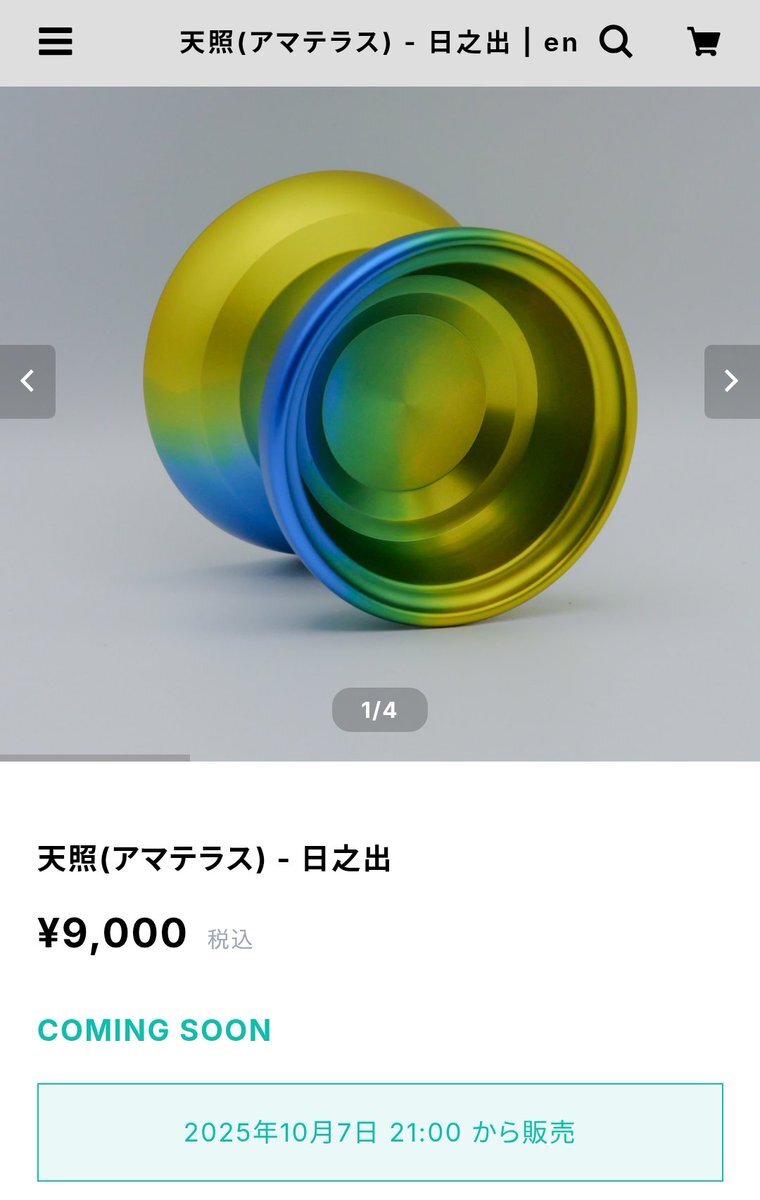Show the previous product image
760x1200 pixels.
pyautogui.click(x=27, y=381)
